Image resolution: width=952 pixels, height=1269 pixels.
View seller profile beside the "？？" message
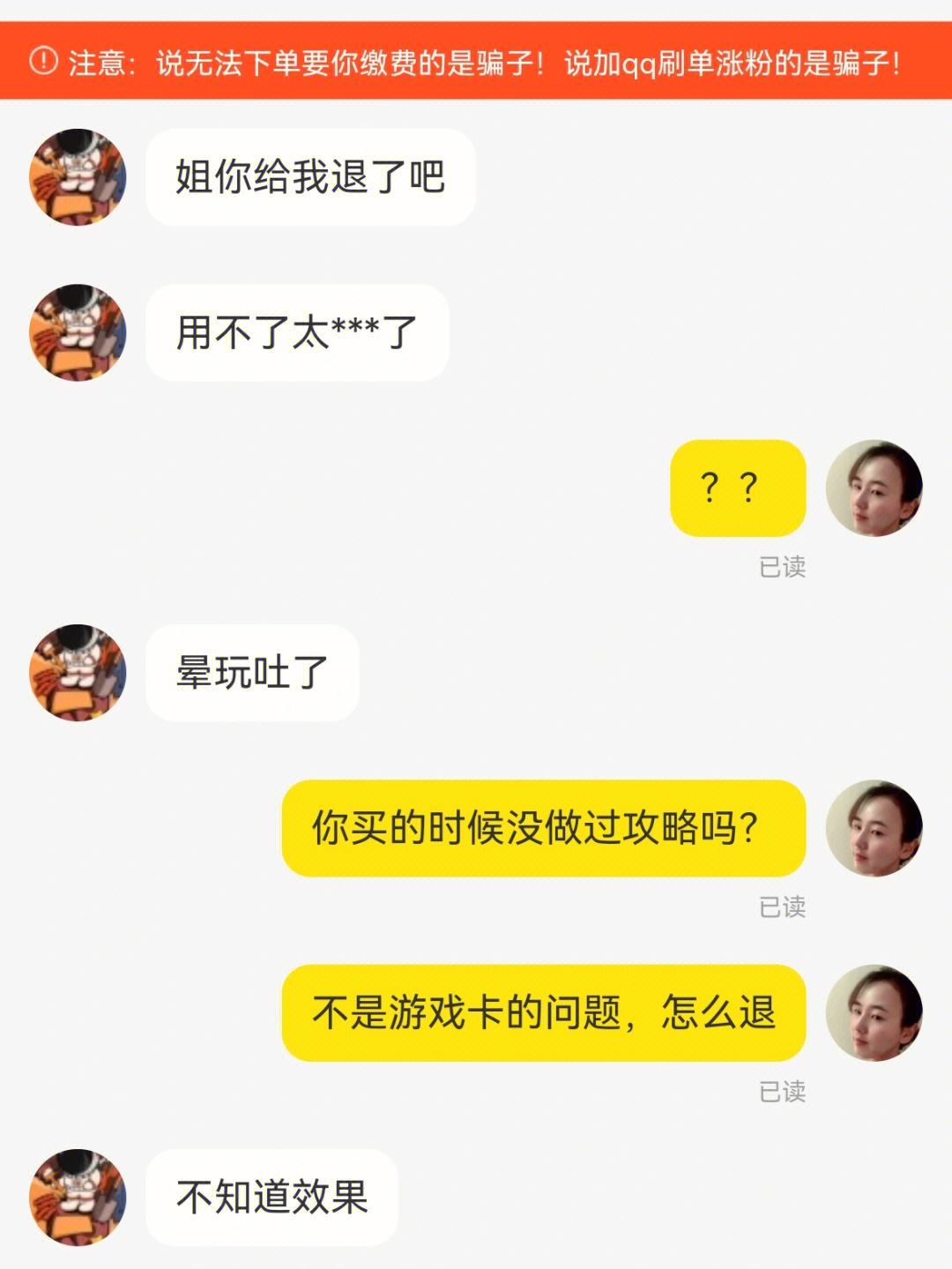point(874,489)
